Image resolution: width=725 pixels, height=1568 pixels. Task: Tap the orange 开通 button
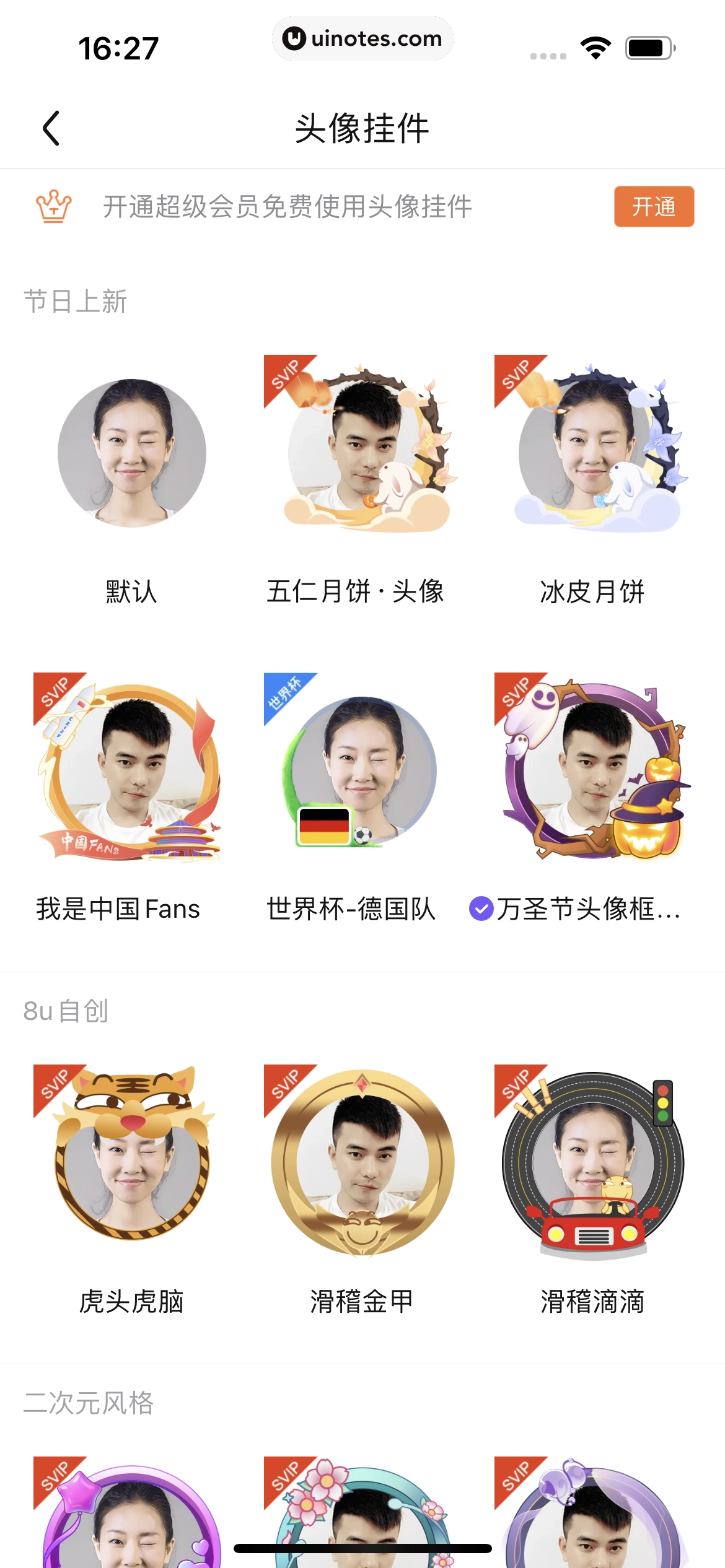(x=653, y=206)
